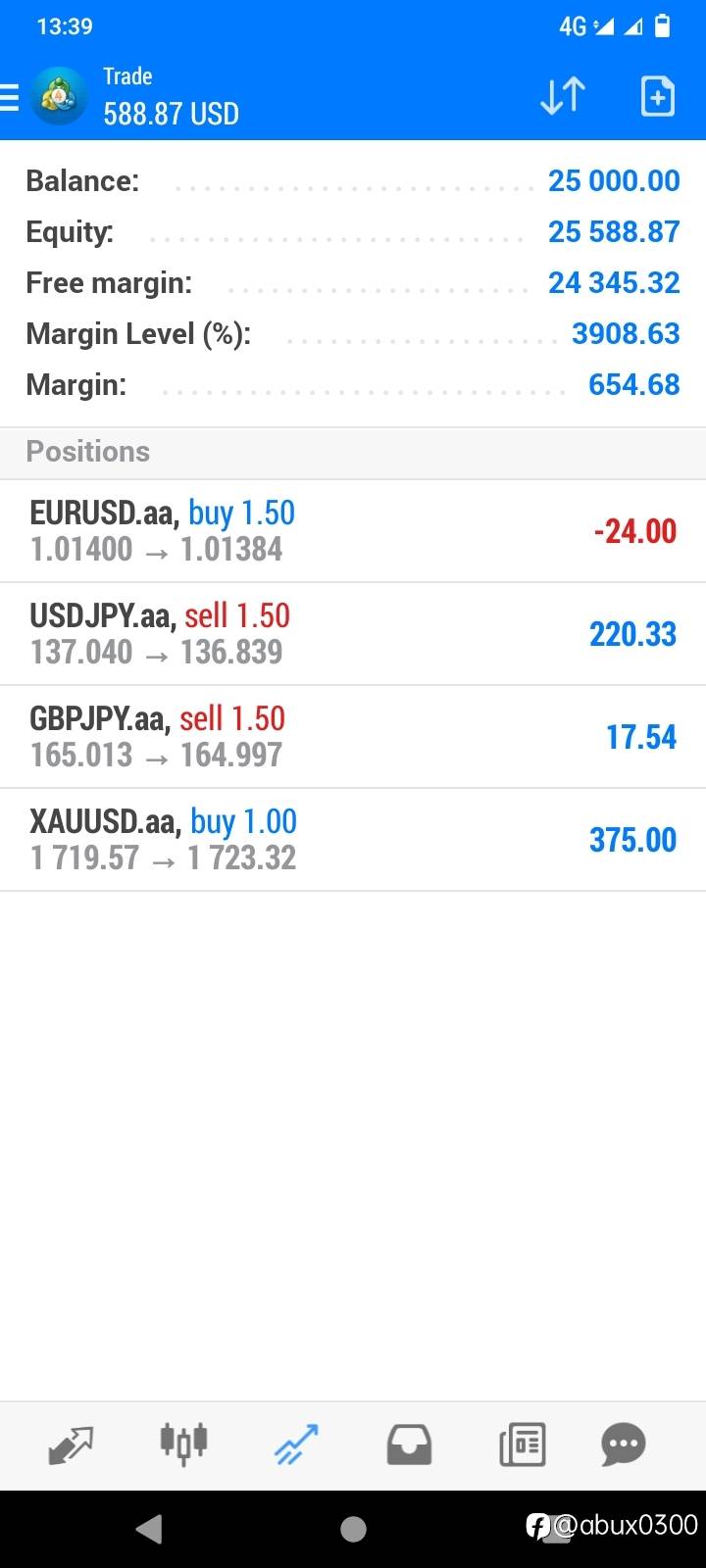Screen dimensions: 706x1568
Task: Open the USDJPY.aa sell position
Action: click(353, 634)
